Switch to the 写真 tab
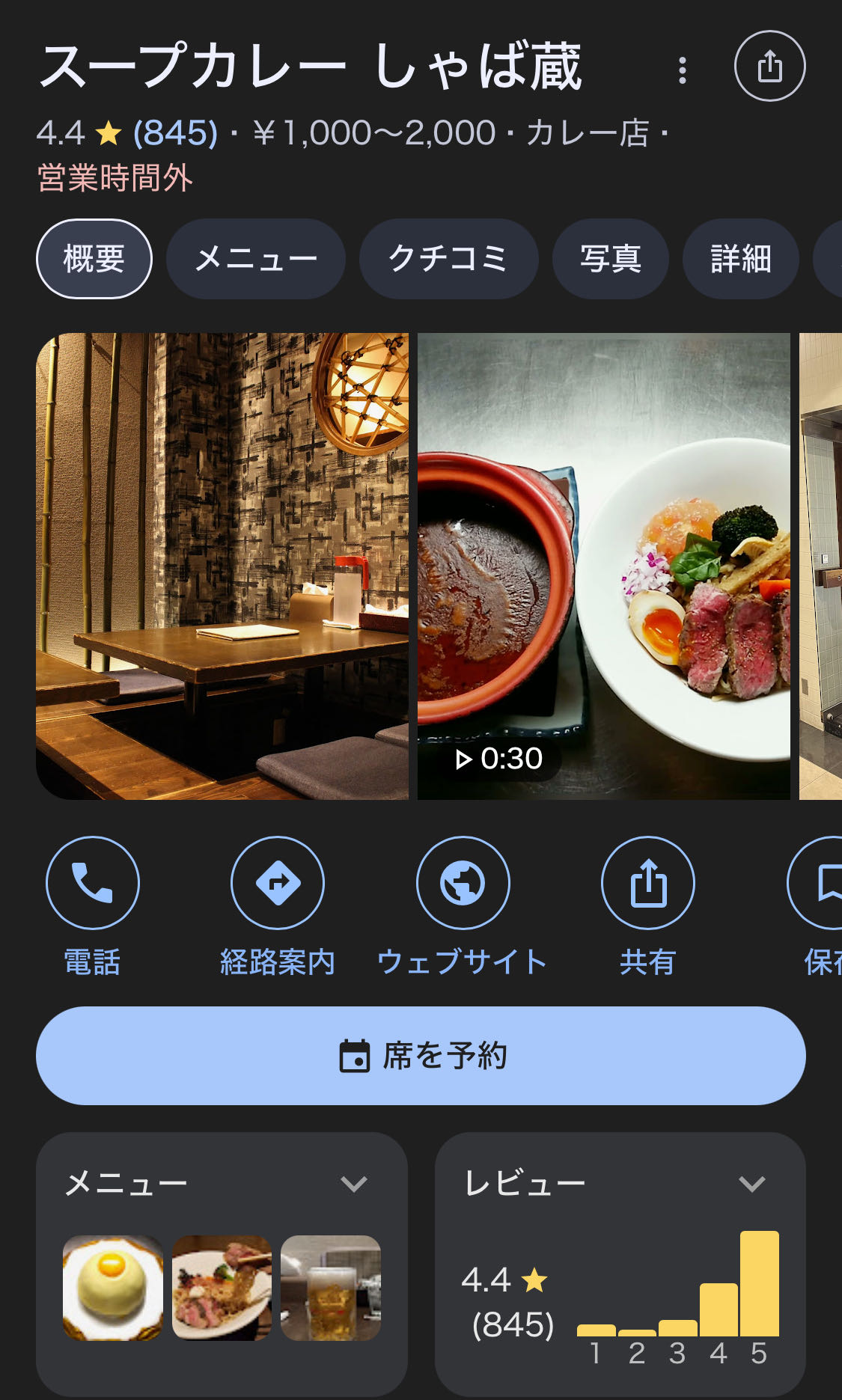 (x=610, y=259)
